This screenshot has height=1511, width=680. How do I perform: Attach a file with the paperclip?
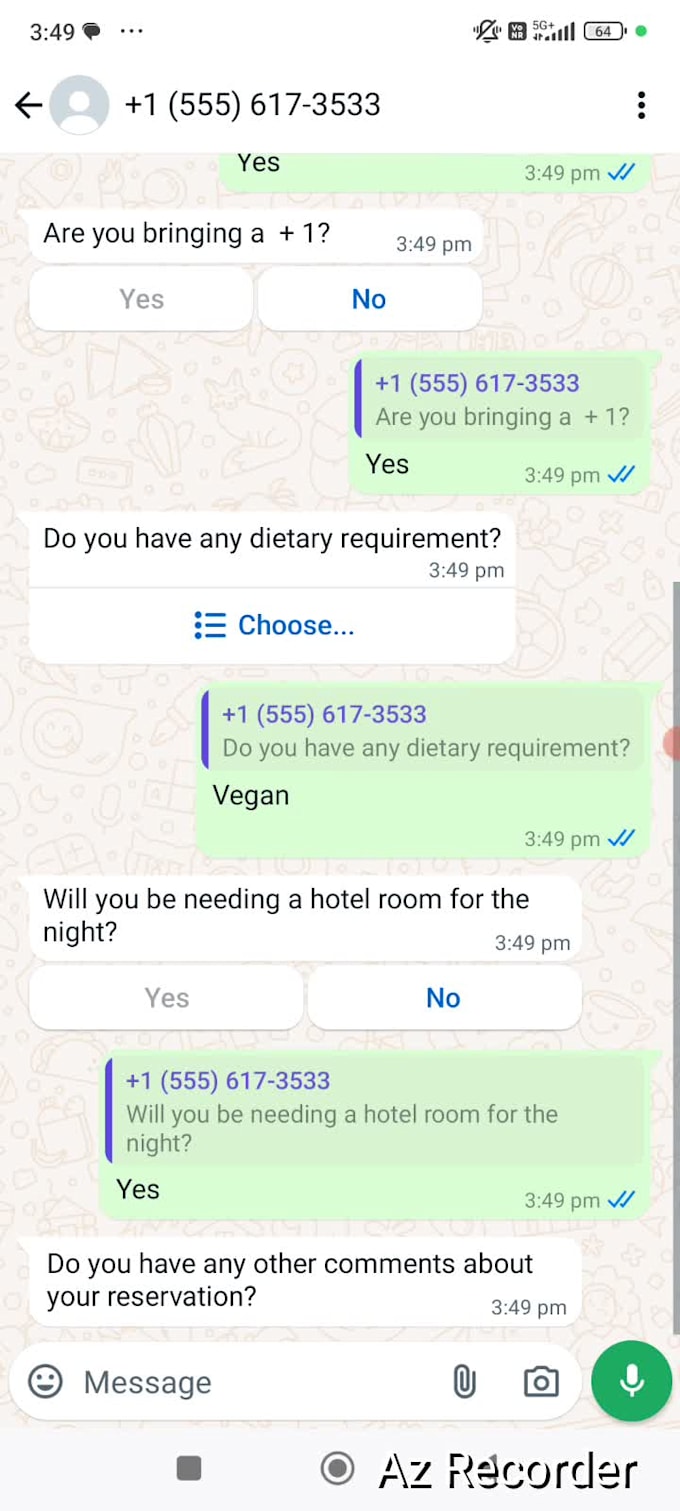tap(464, 1382)
